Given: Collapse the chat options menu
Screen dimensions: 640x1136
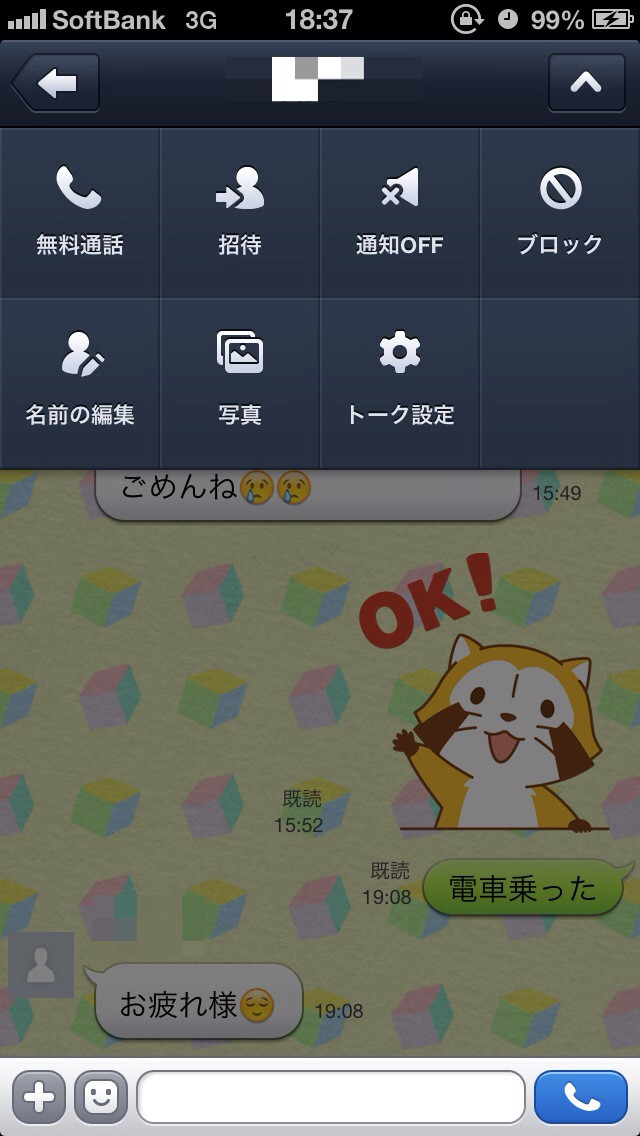Looking at the screenshot, I should point(586,83).
